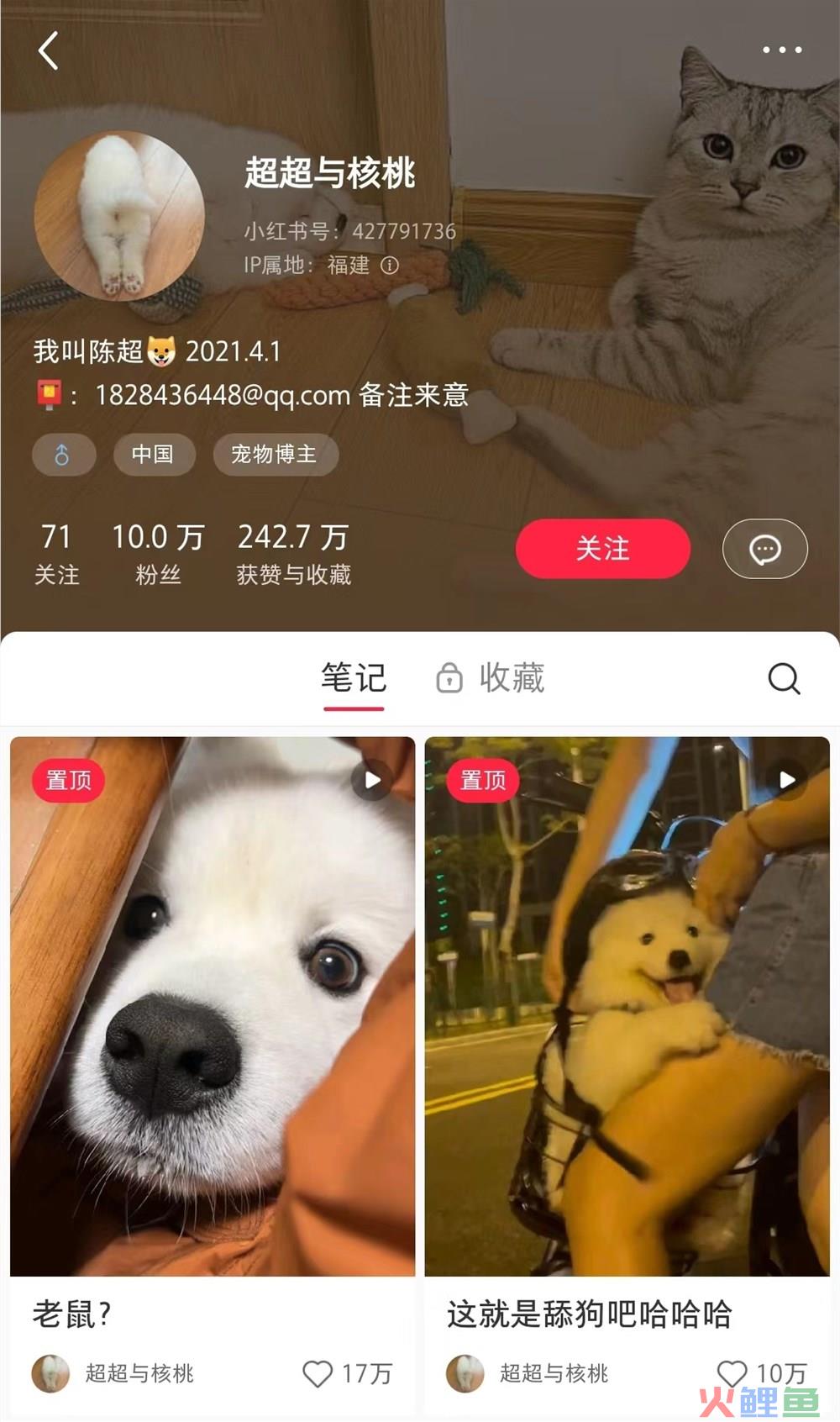Like the 这就是舔狗吧哈哈哈 note

click(x=732, y=1374)
